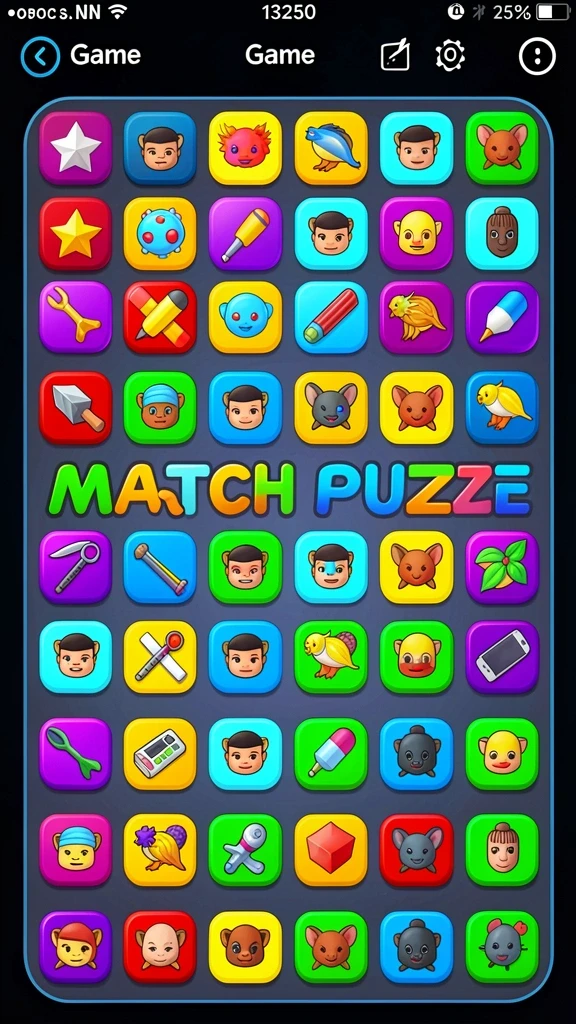
Task: Choose the pink and blue popsicle tile
Action: coord(330,754)
